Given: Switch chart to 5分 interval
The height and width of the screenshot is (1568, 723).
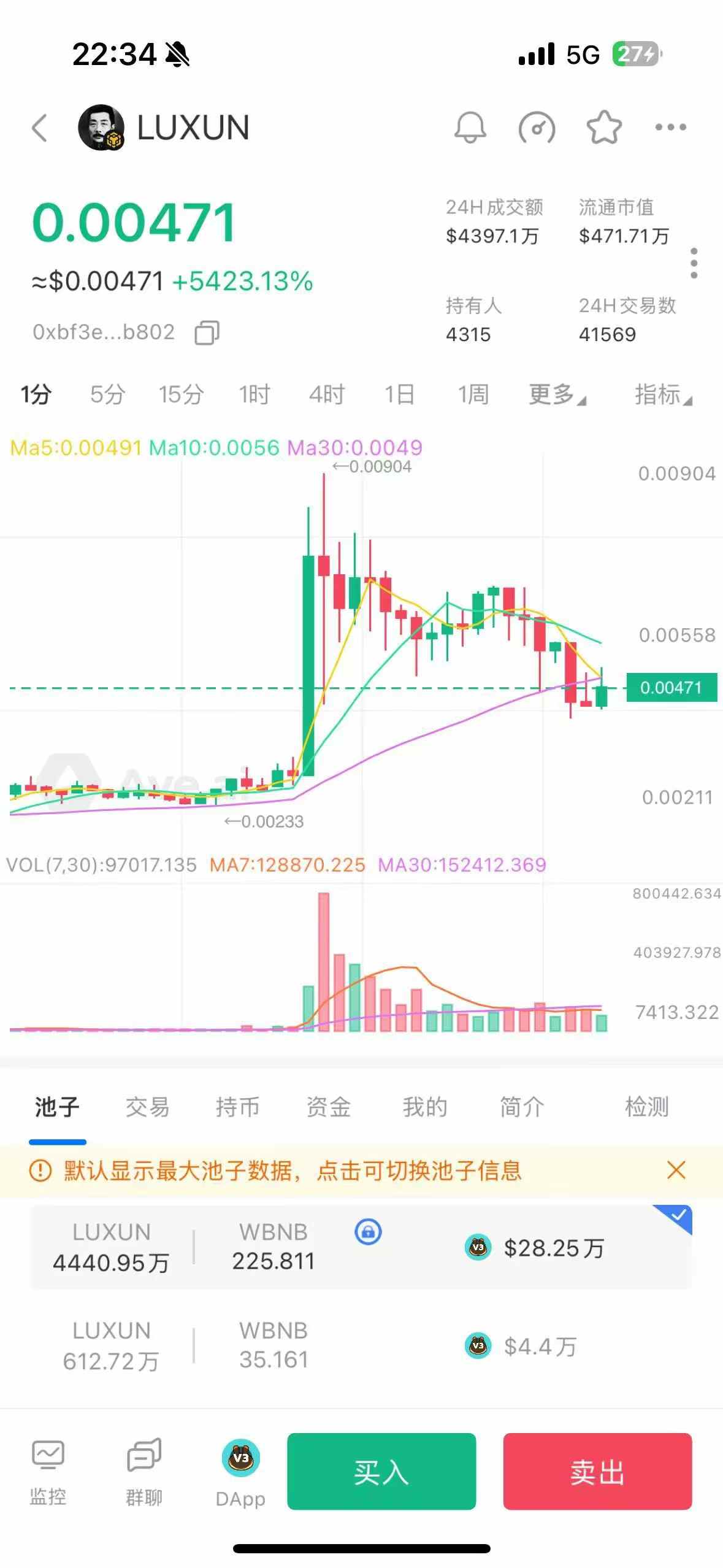Looking at the screenshot, I should 107,394.
